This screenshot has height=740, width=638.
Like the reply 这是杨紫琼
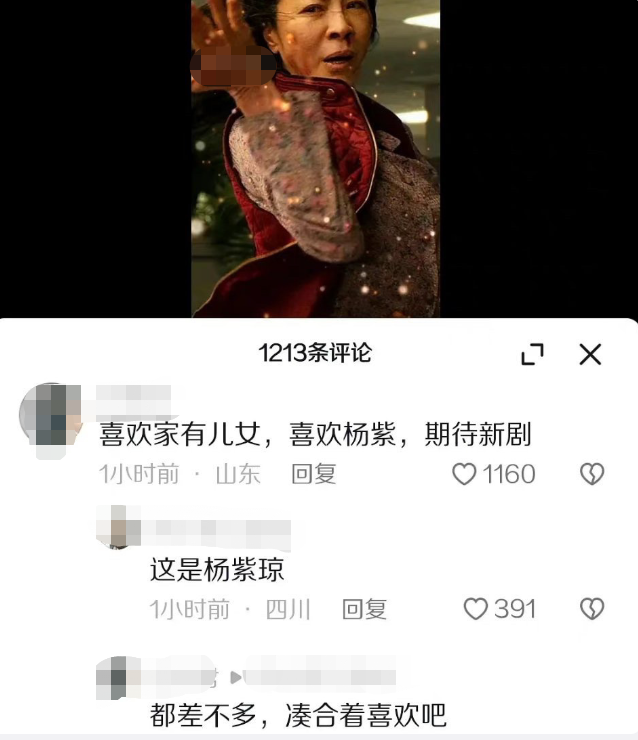coord(475,609)
